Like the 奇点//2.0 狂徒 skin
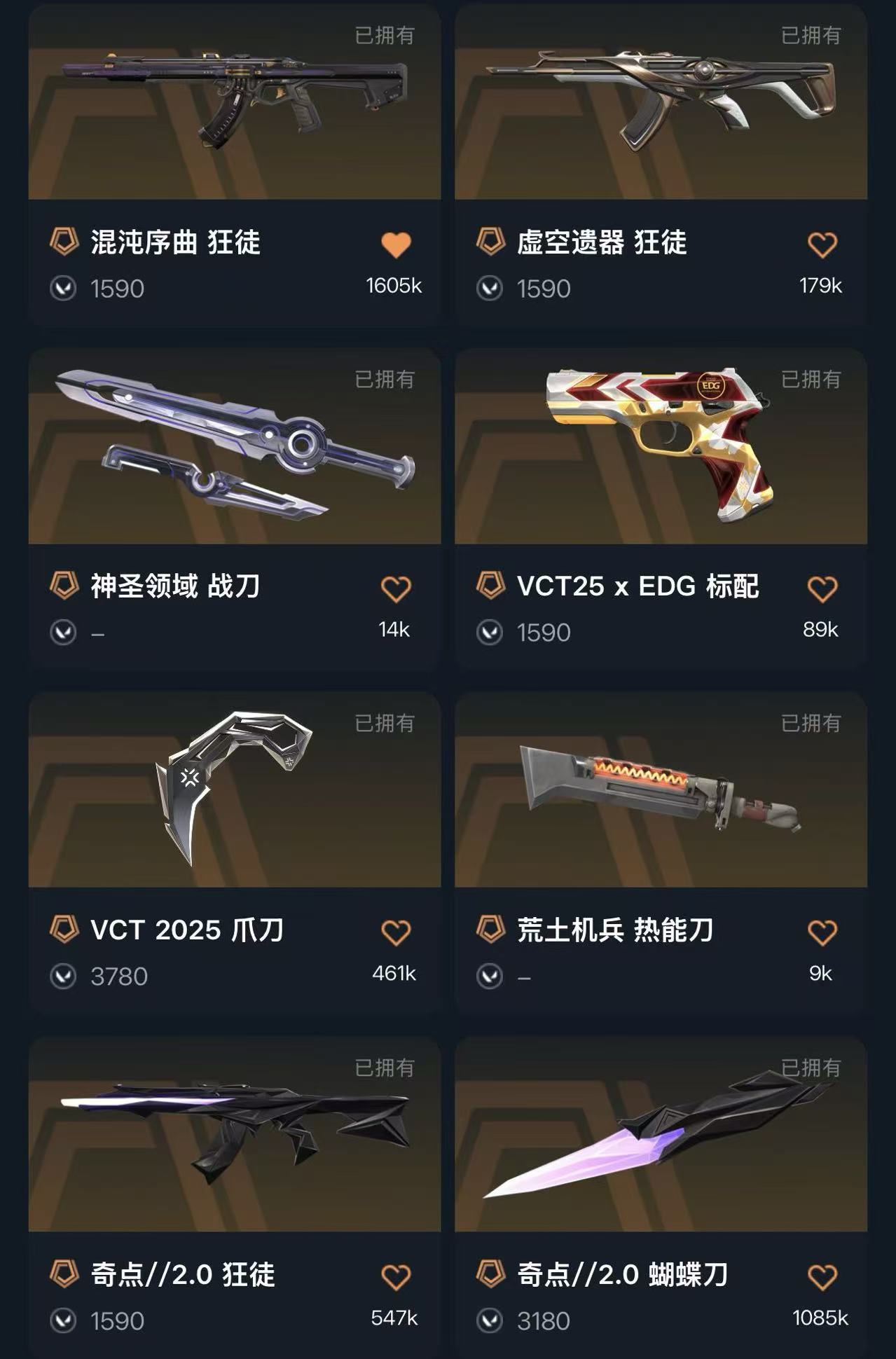The width and height of the screenshot is (896, 1359). pyautogui.click(x=396, y=1277)
